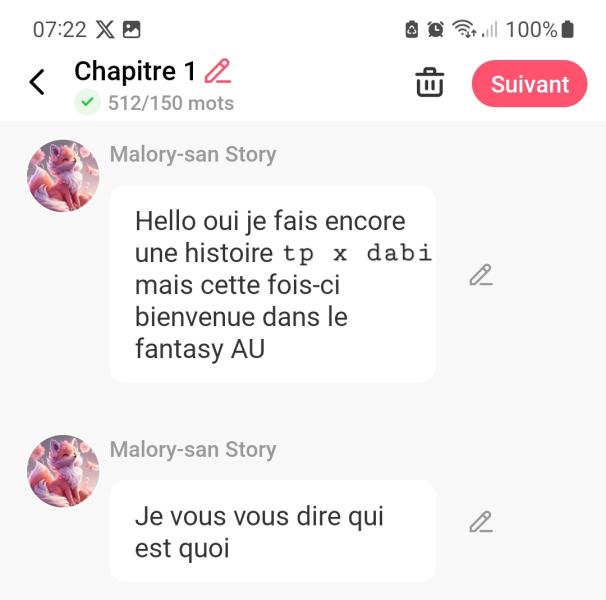Edit the message starting with Hello oui

(x=481, y=275)
